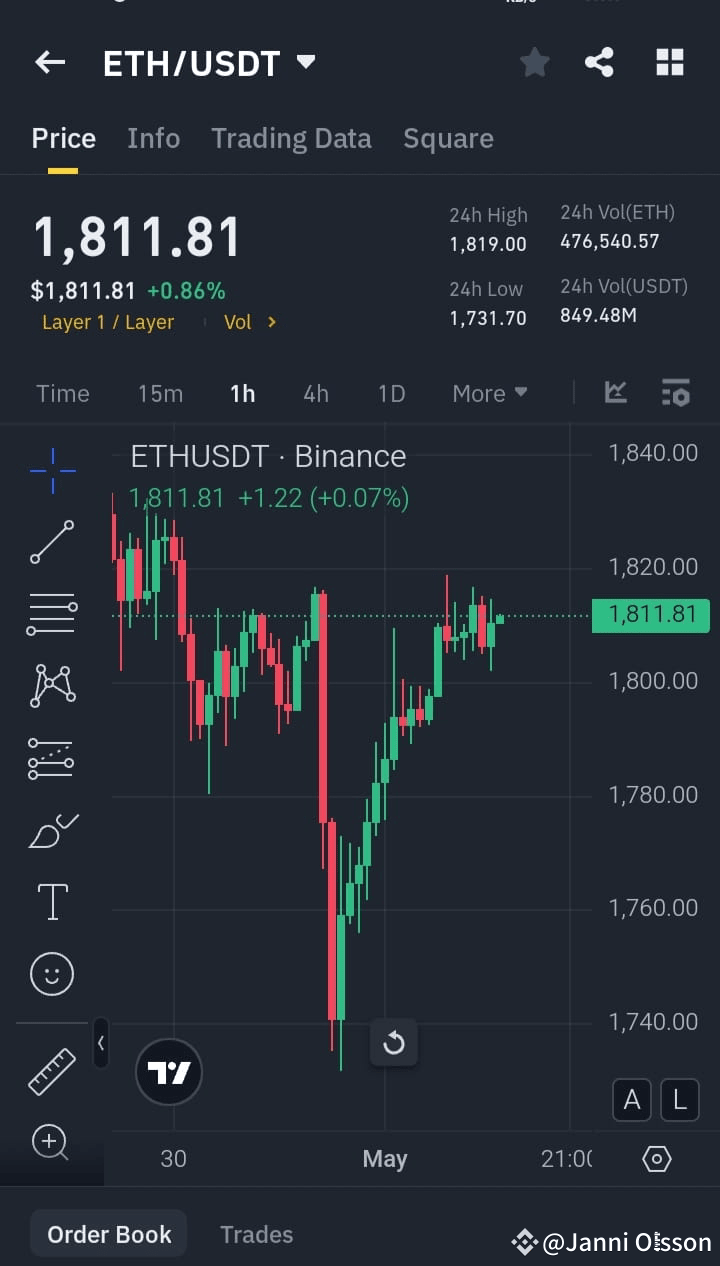Image resolution: width=720 pixels, height=1266 pixels.
Task: Toggle auto scale with the A button
Action: 632,1099
